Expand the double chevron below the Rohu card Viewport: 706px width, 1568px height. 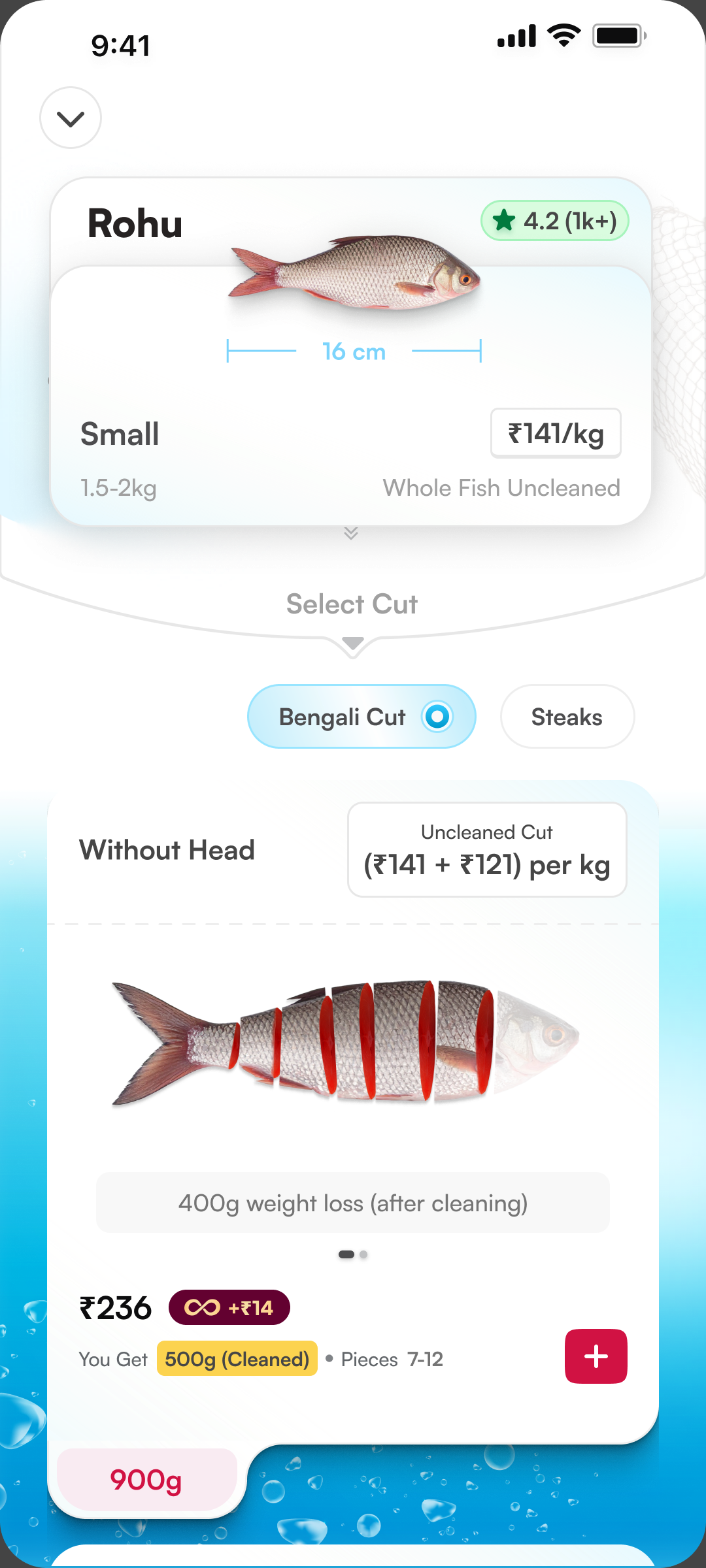[351, 533]
